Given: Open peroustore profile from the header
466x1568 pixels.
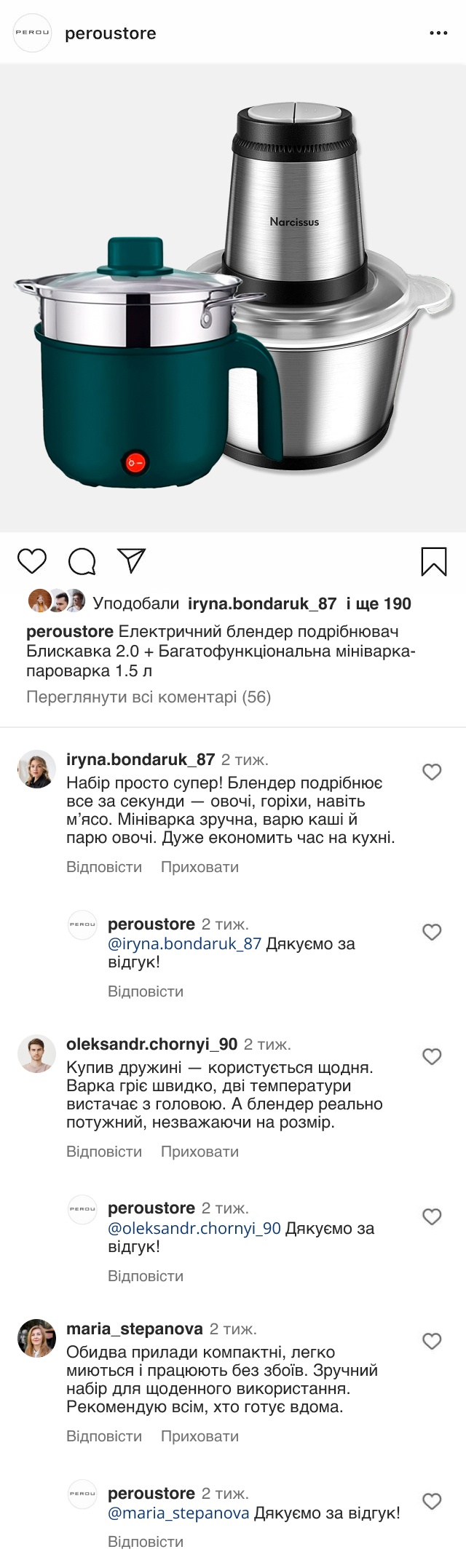Looking at the screenshot, I should click(x=110, y=33).
